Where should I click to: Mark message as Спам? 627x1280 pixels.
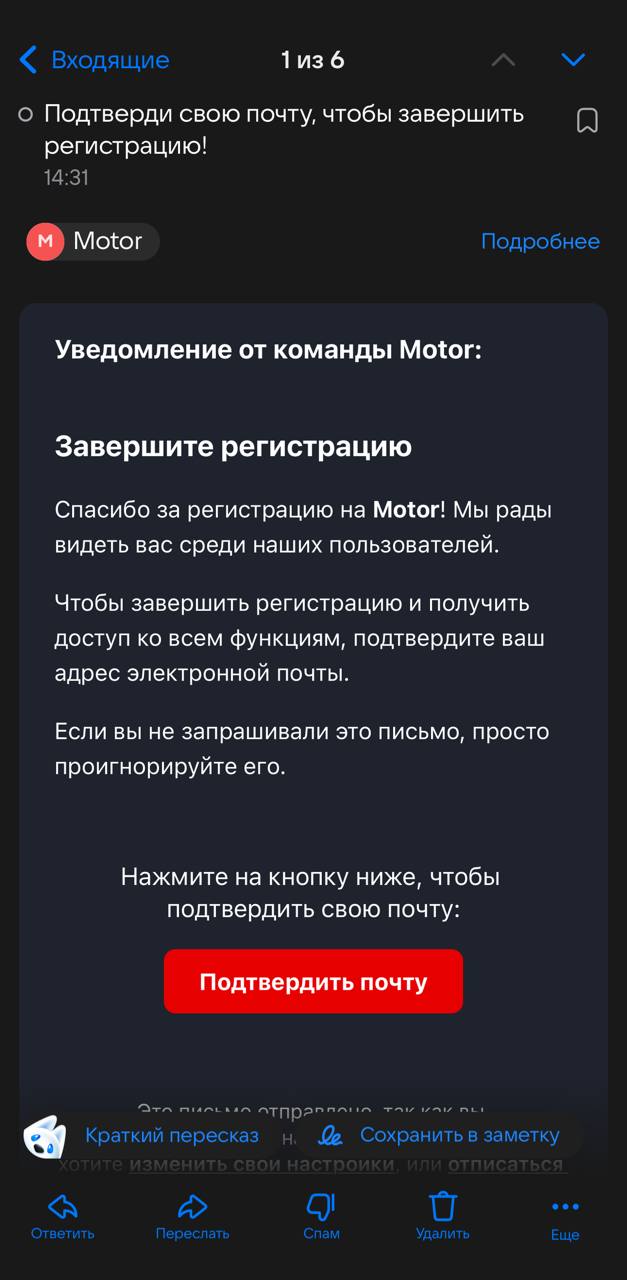(x=321, y=1215)
